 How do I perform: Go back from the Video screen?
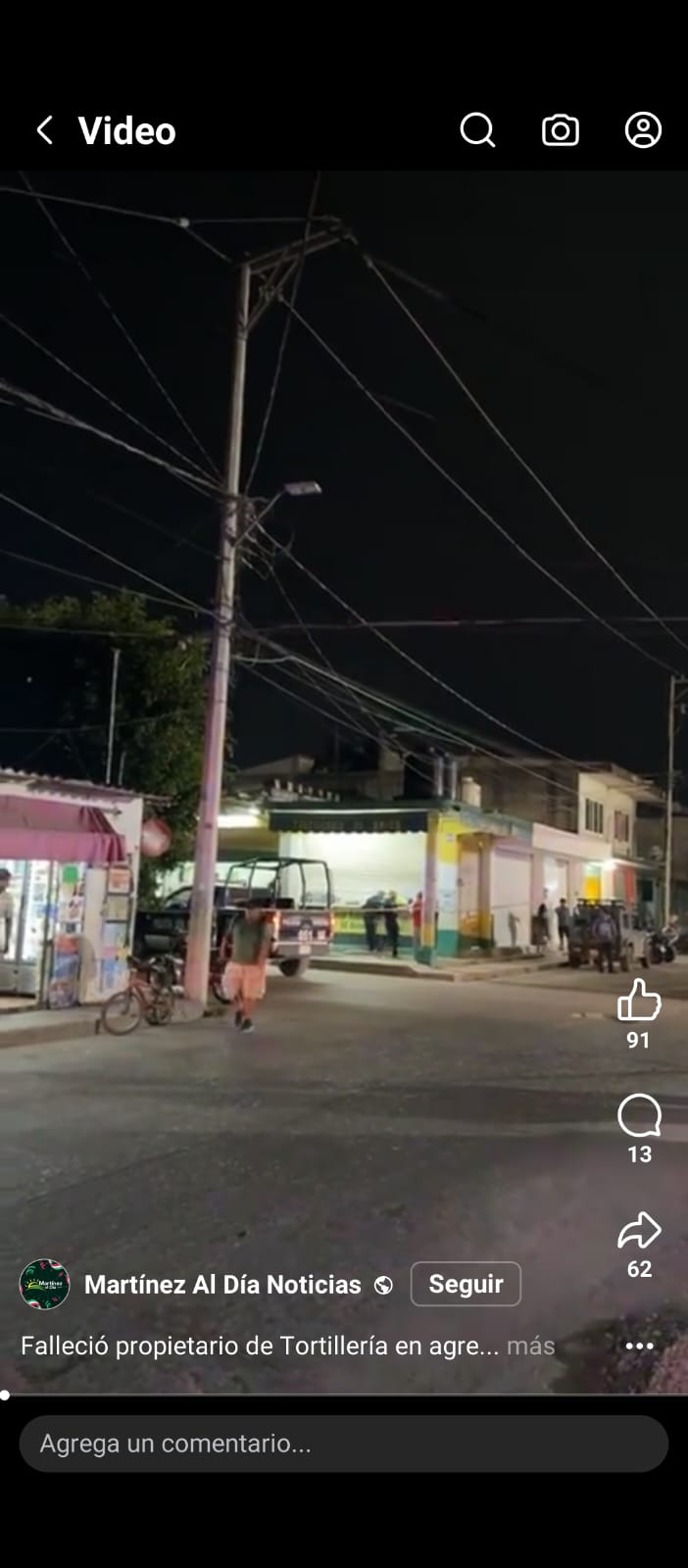tap(45, 130)
